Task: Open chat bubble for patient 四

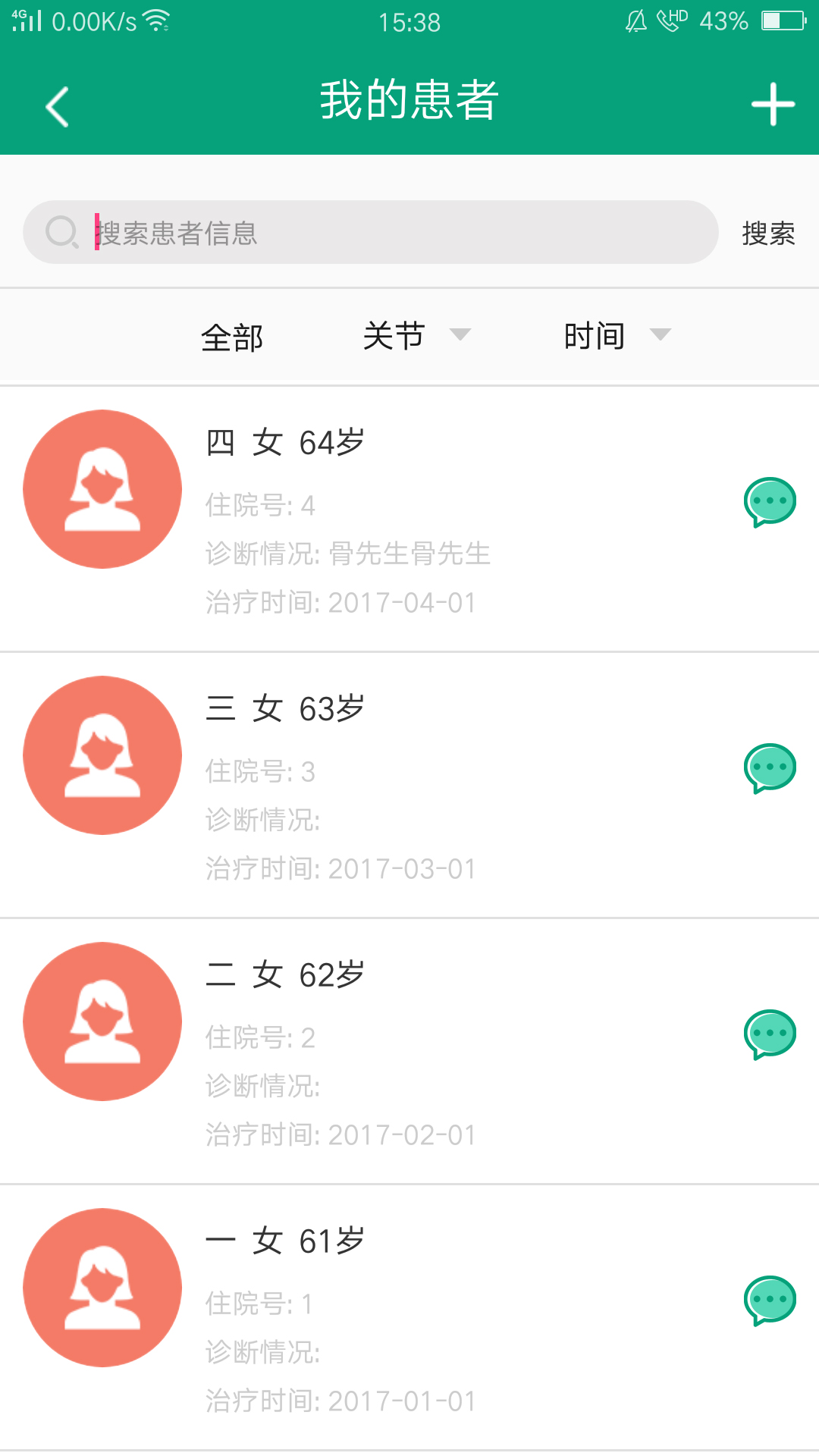Action: pos(770,500)
